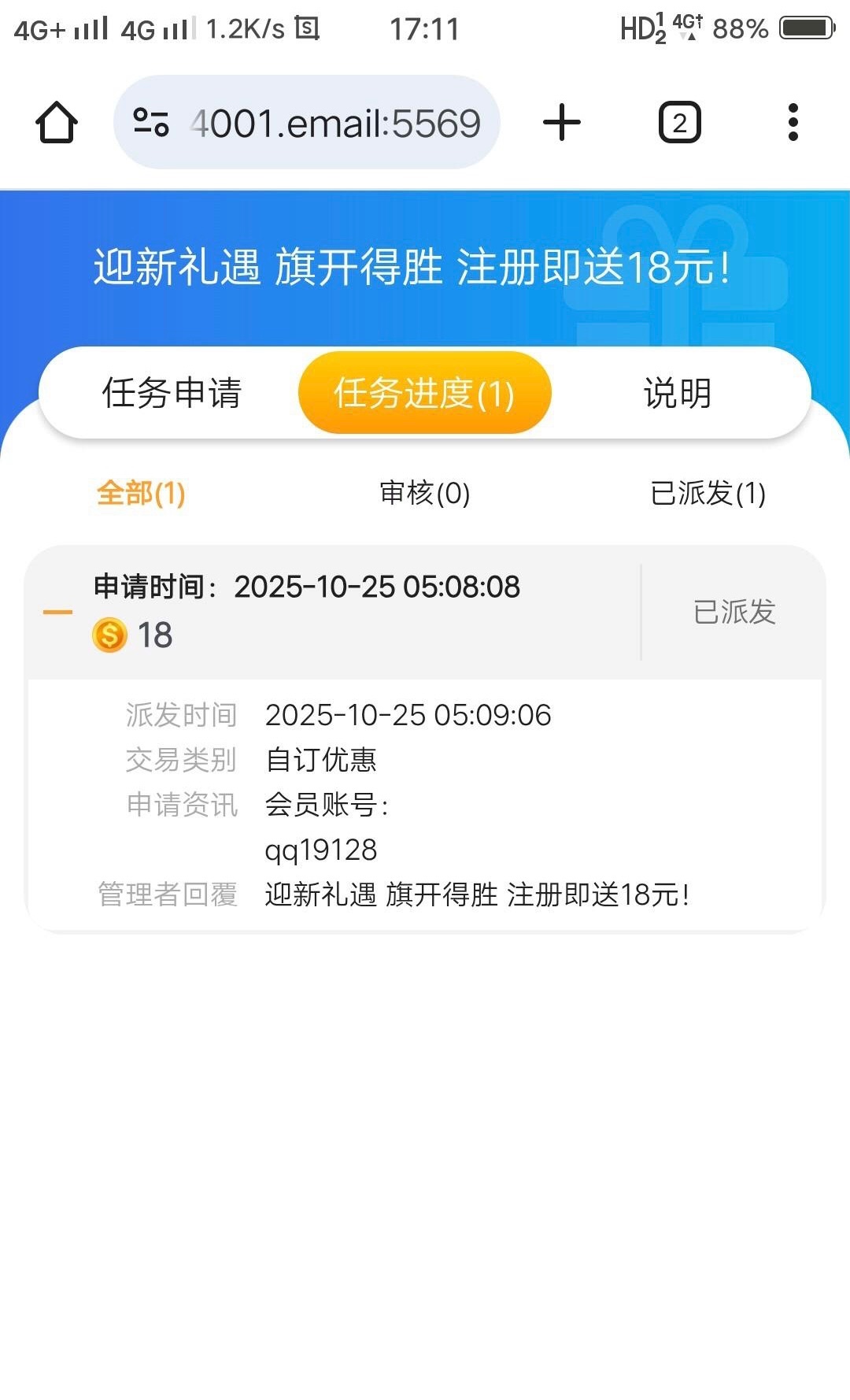Select the 任务进度(1) tab
This screenshot has width=850, height=1400.
pos(424,393)
